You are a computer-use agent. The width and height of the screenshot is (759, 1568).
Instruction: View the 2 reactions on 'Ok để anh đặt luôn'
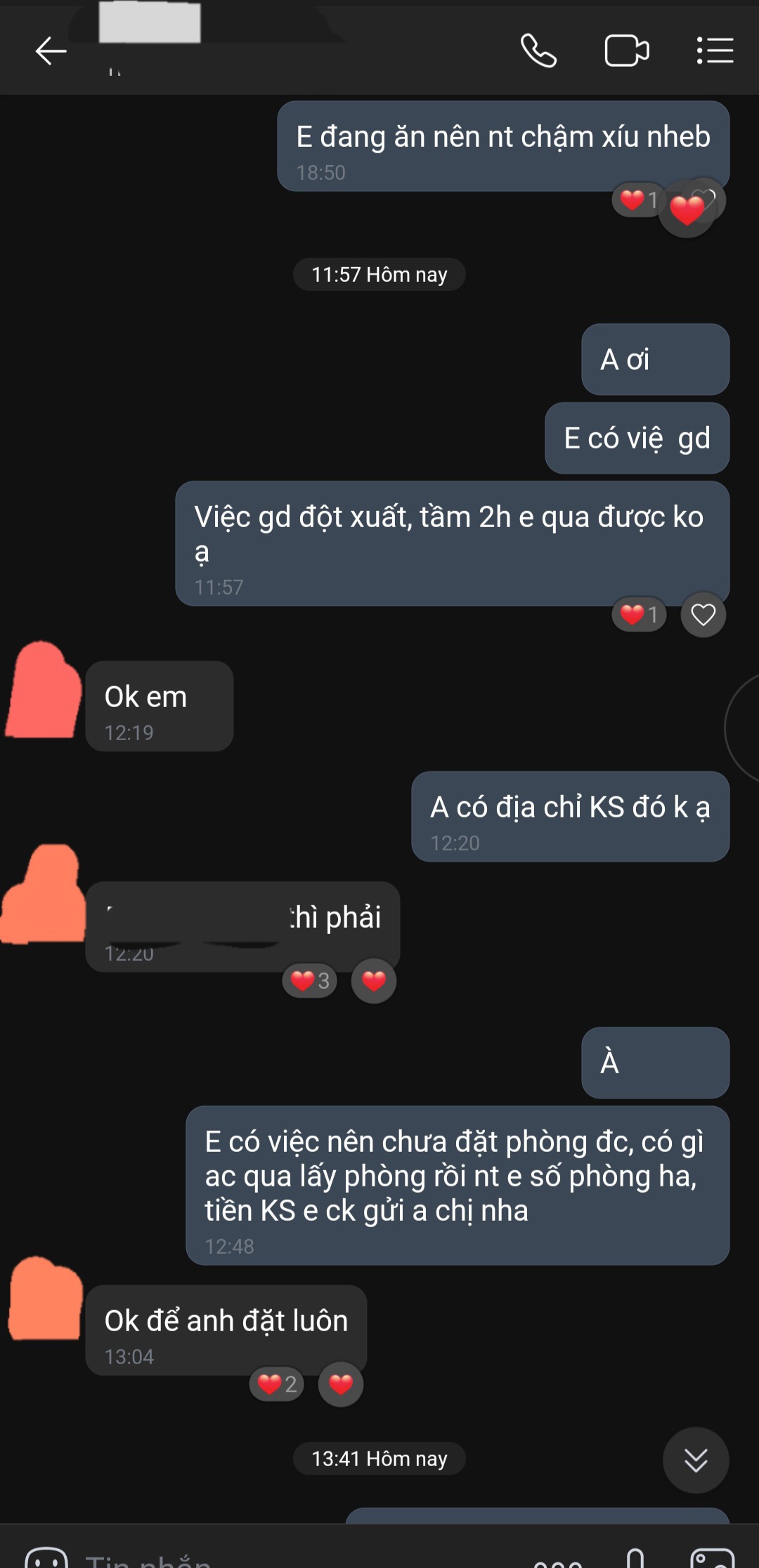[277, 1384]
